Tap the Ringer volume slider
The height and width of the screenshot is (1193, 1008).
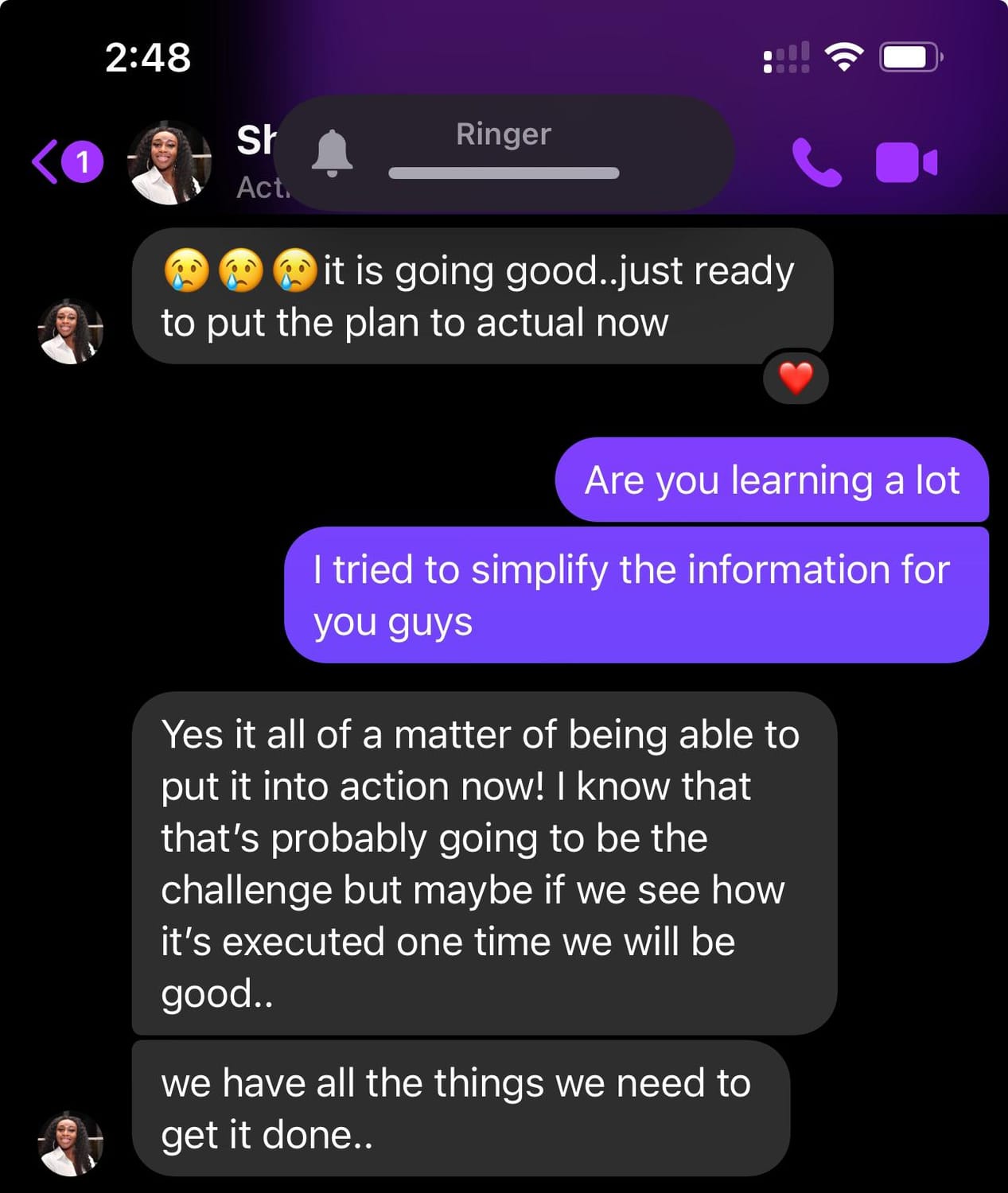(x=504, y=173)
